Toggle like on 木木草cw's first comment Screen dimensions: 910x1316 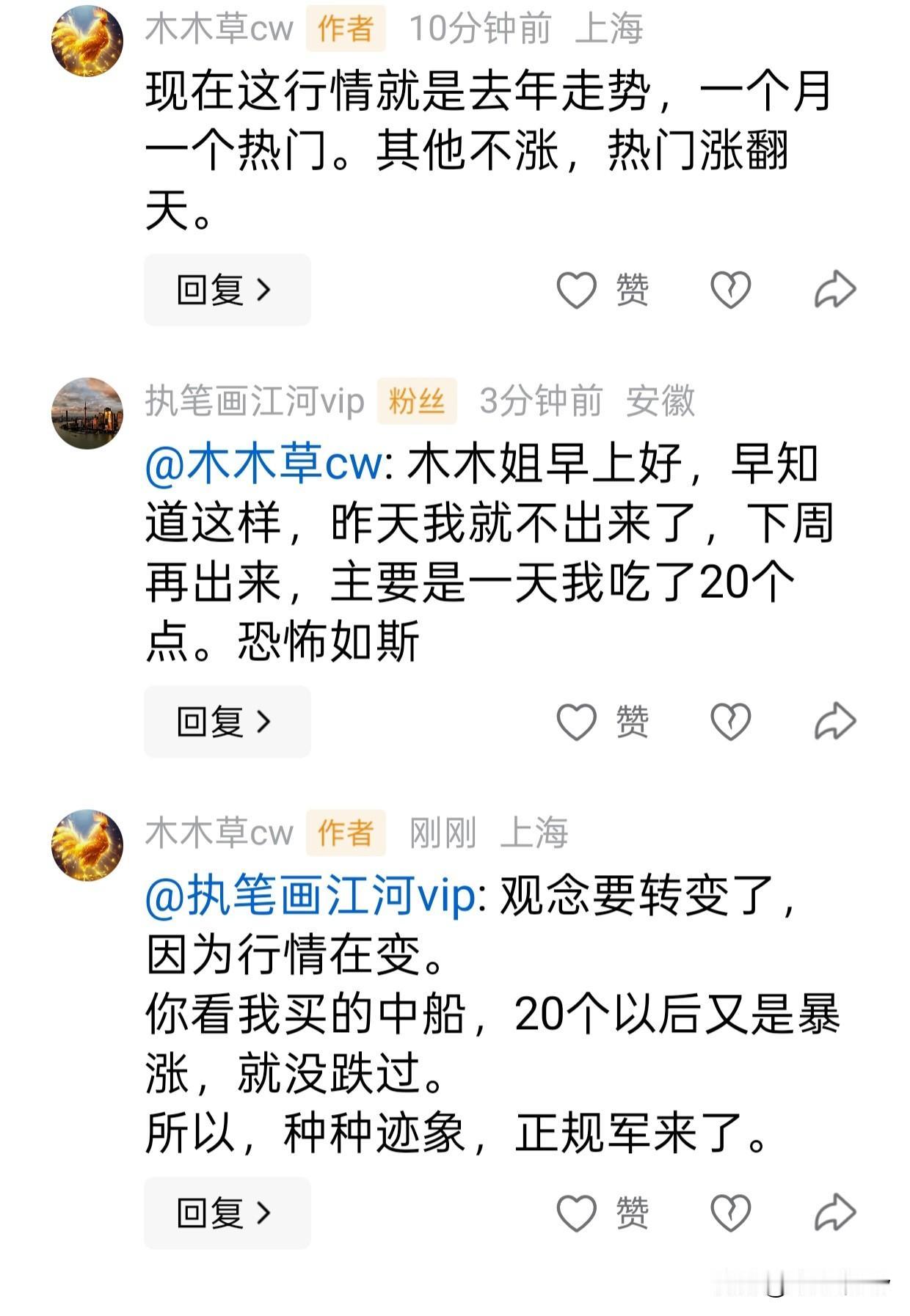580,289
